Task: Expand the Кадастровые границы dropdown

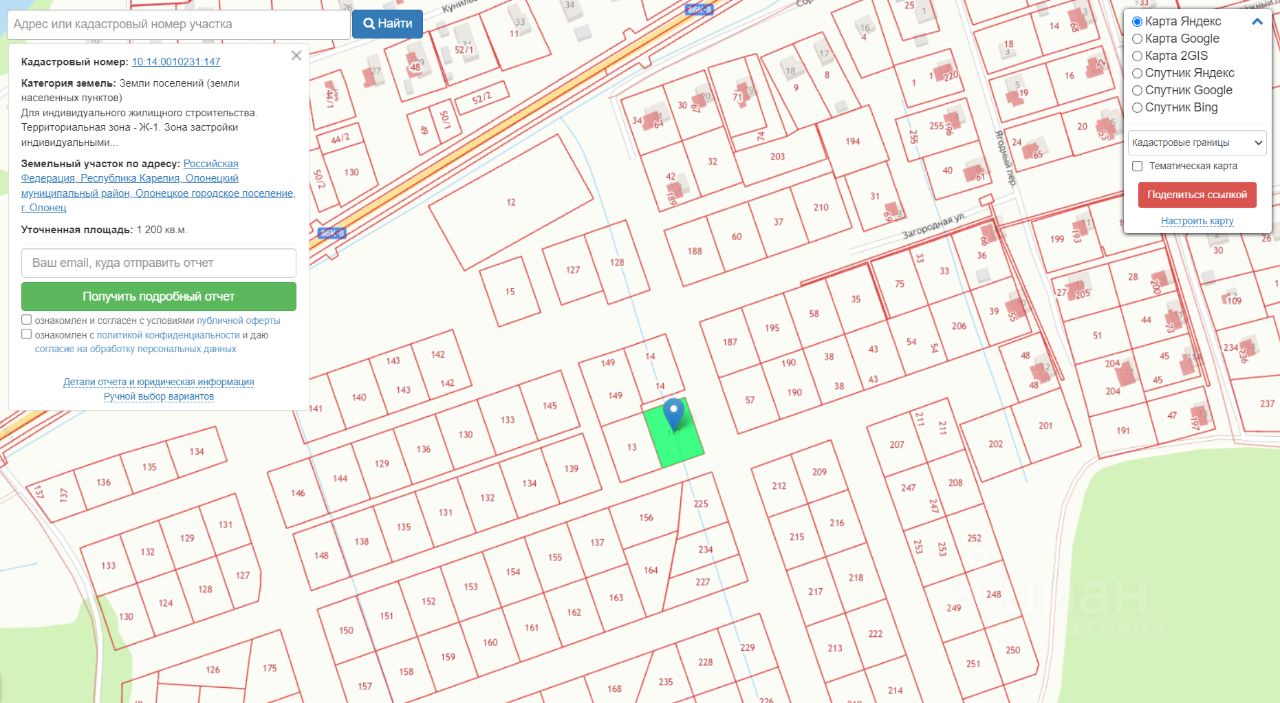Action: (x=1197, y=142)
